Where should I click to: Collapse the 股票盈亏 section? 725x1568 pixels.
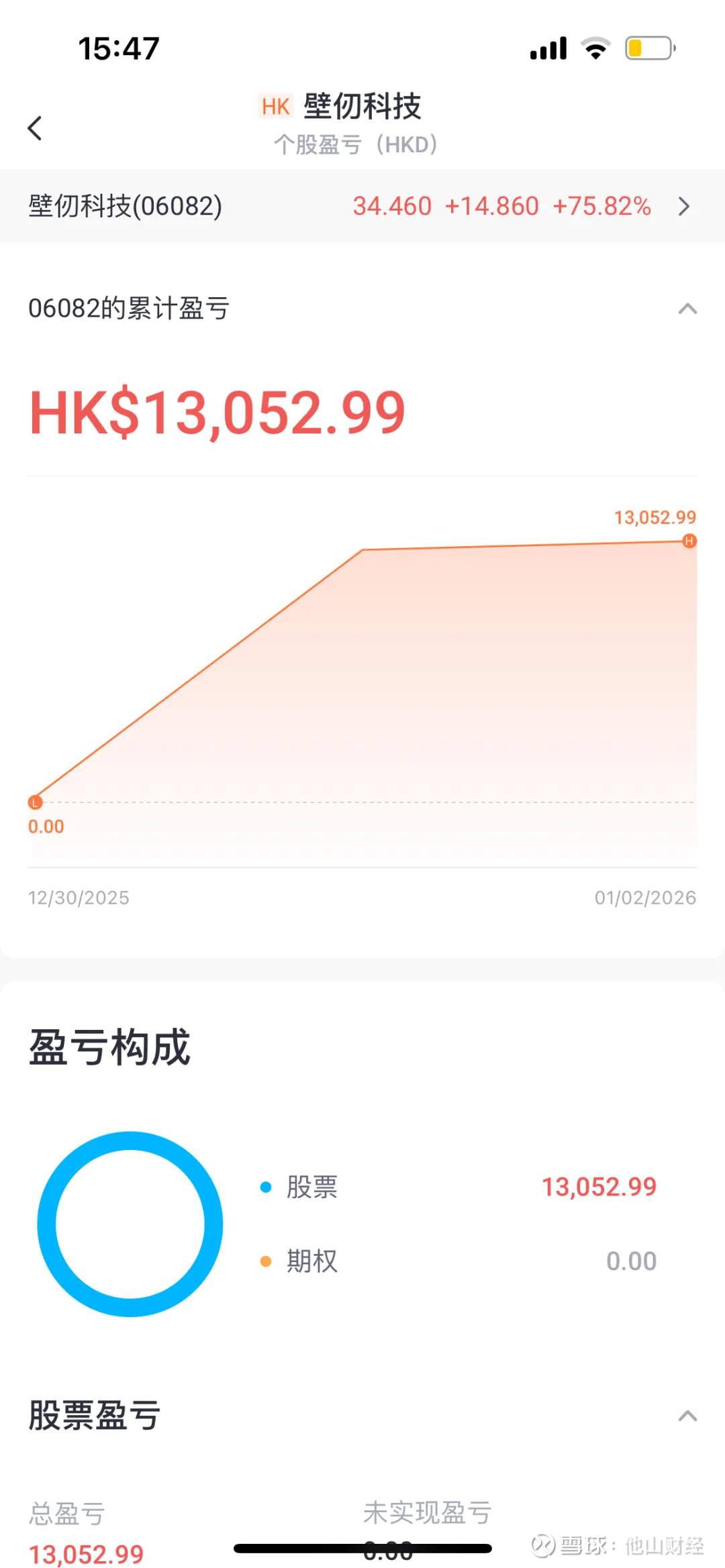click(686, 1416)
